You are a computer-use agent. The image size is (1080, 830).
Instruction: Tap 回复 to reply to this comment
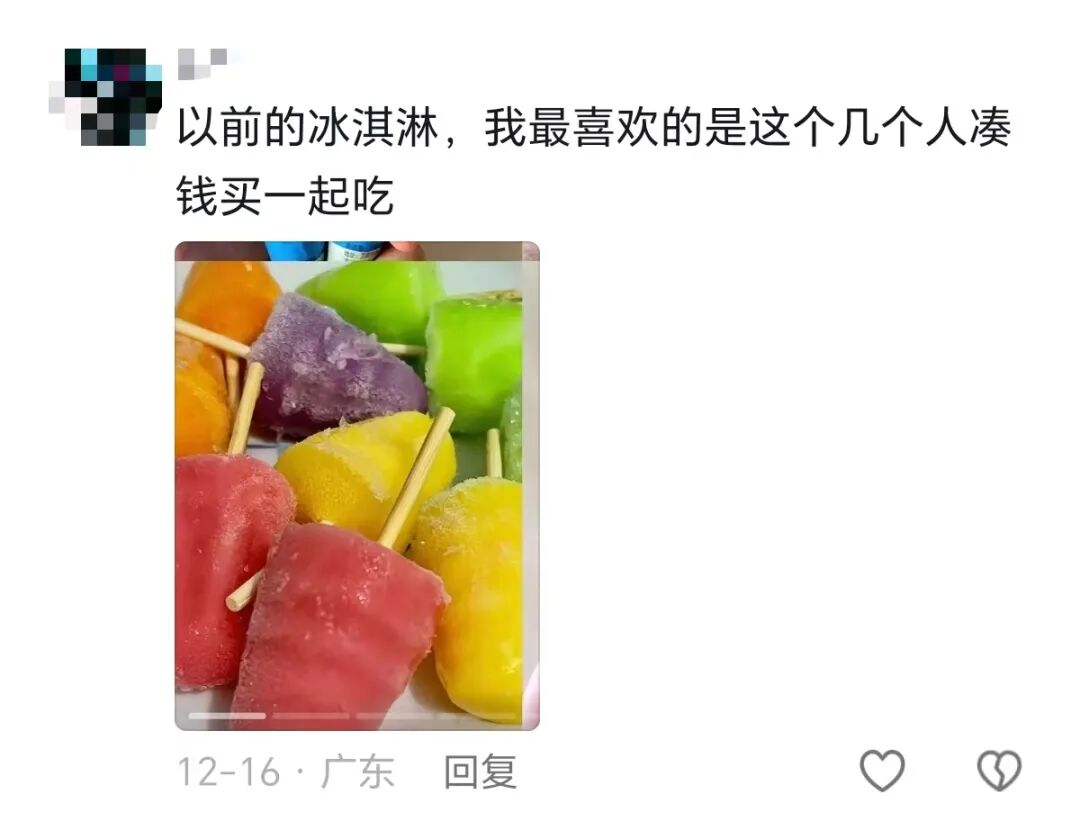(x=480, y=771)
